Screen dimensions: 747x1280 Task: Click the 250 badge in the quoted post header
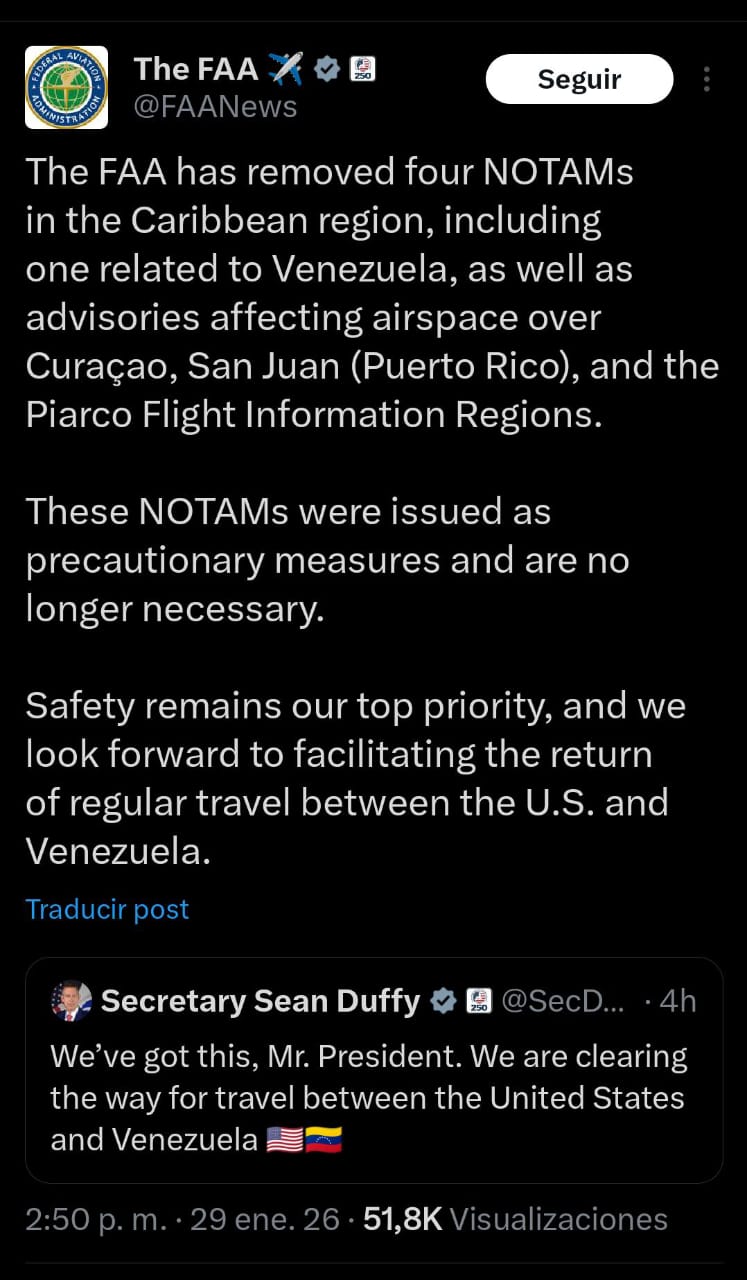coord(480,1001)
